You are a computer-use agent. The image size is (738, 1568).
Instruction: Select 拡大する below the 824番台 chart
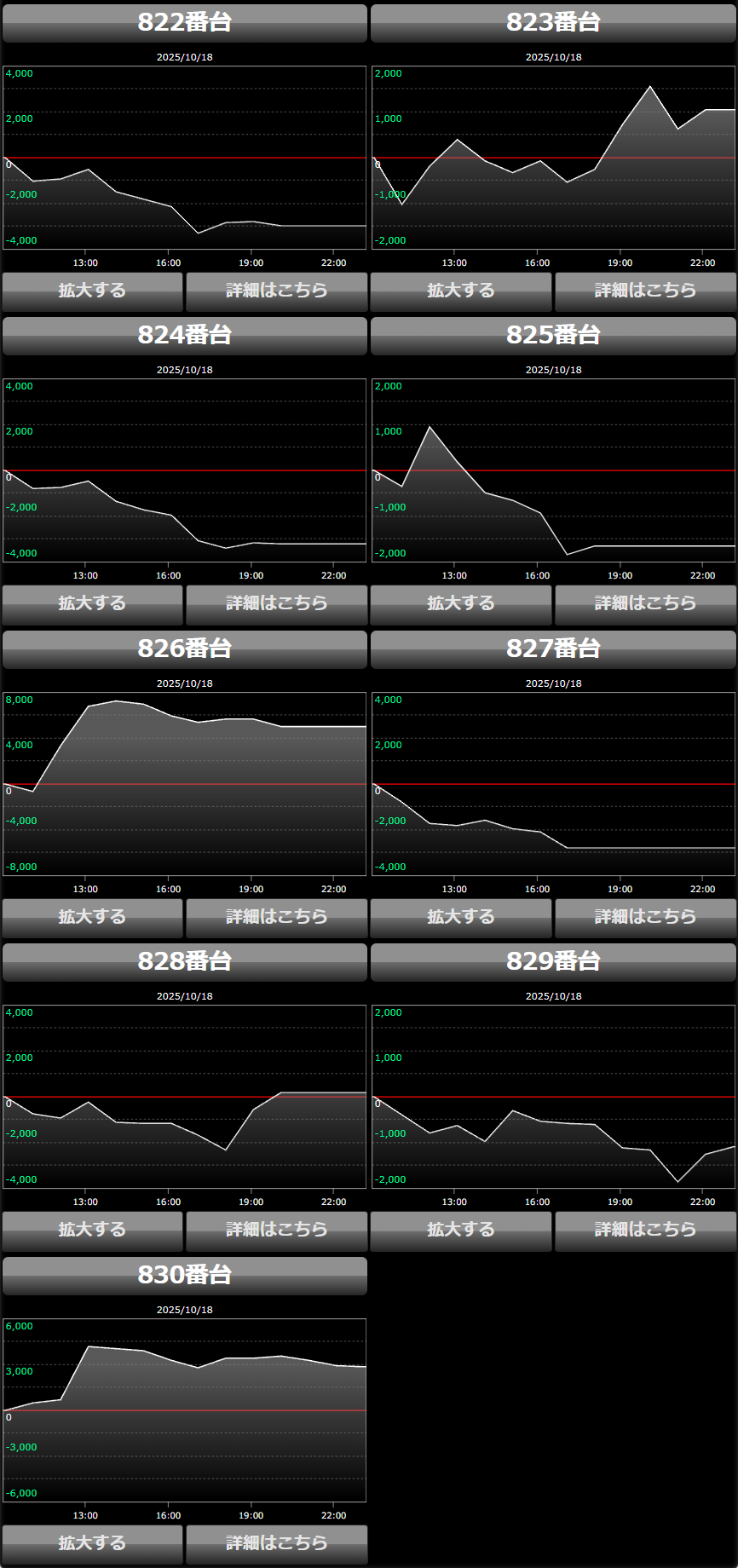coord(92,604)
